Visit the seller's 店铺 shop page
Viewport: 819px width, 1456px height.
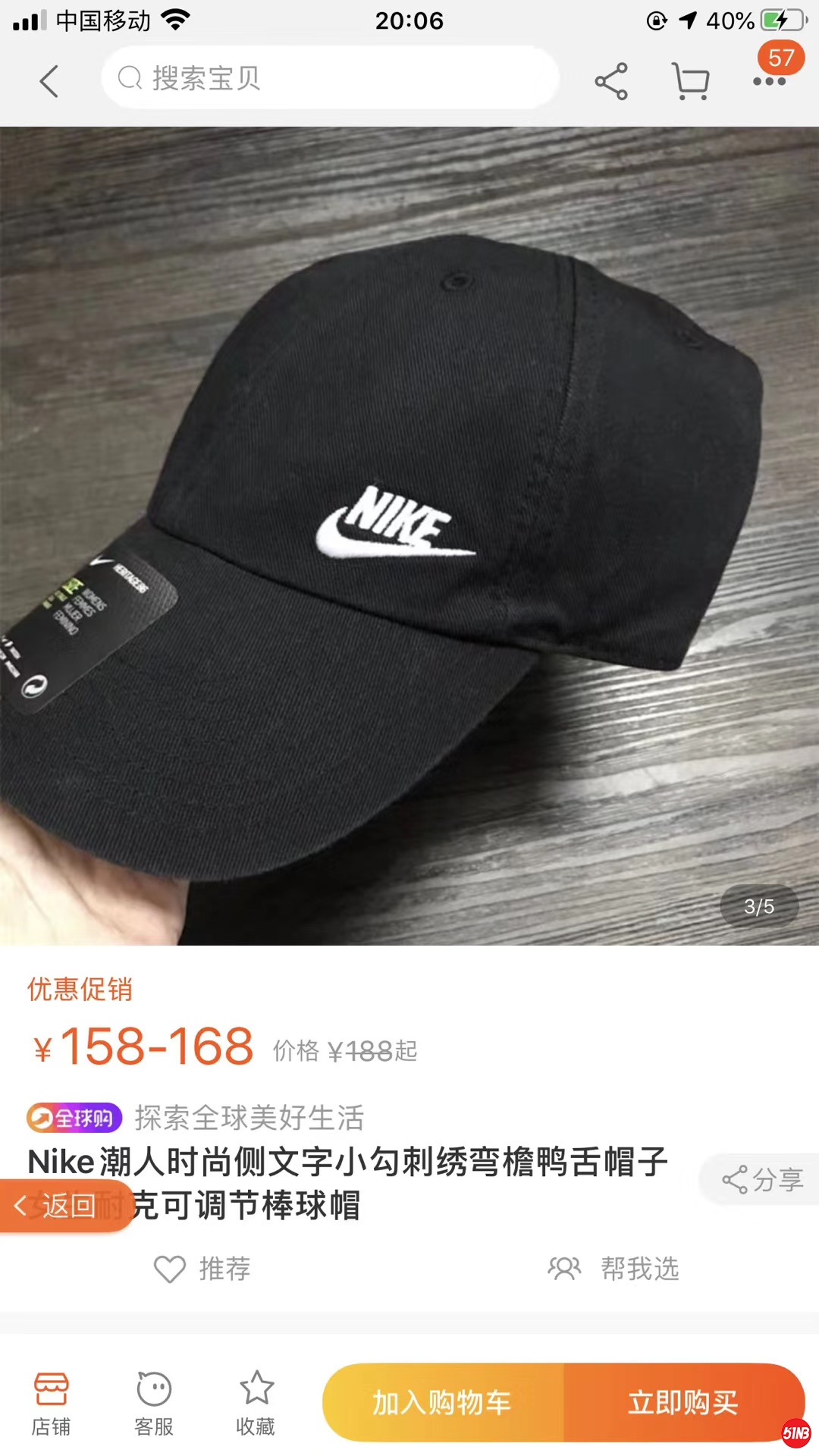51,1404
